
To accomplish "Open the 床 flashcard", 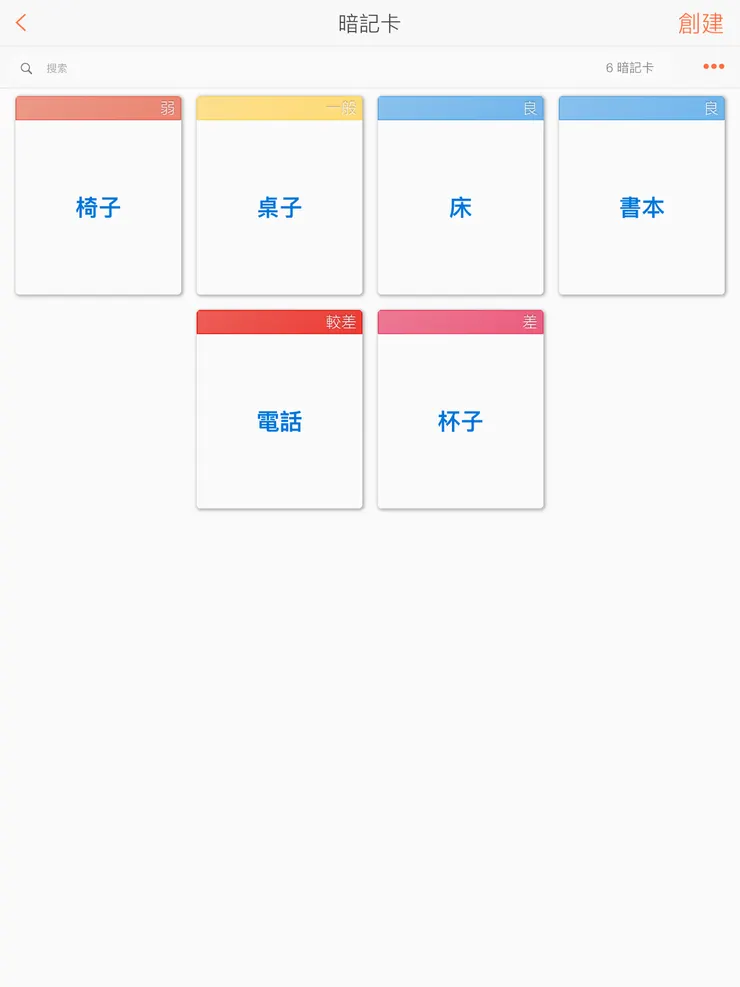I will 460,207.
